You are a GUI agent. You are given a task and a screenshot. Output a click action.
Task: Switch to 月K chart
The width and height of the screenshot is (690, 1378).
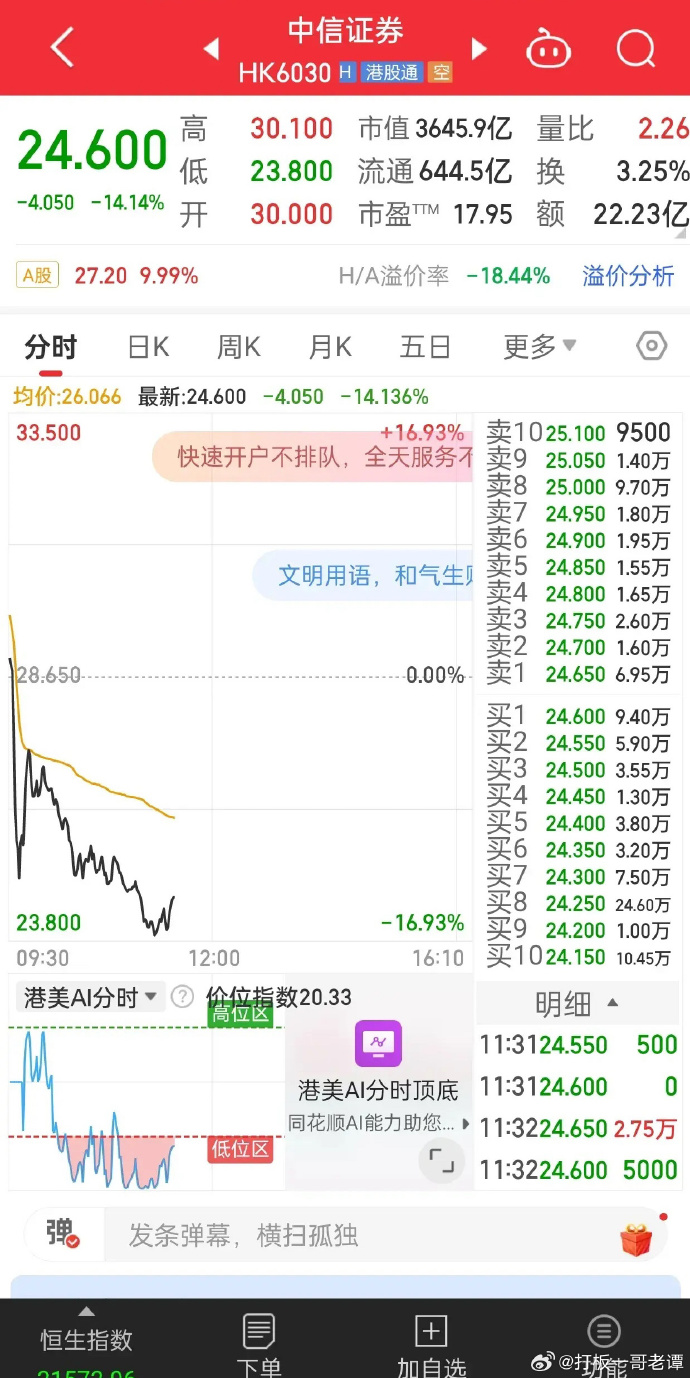[330, 348]
